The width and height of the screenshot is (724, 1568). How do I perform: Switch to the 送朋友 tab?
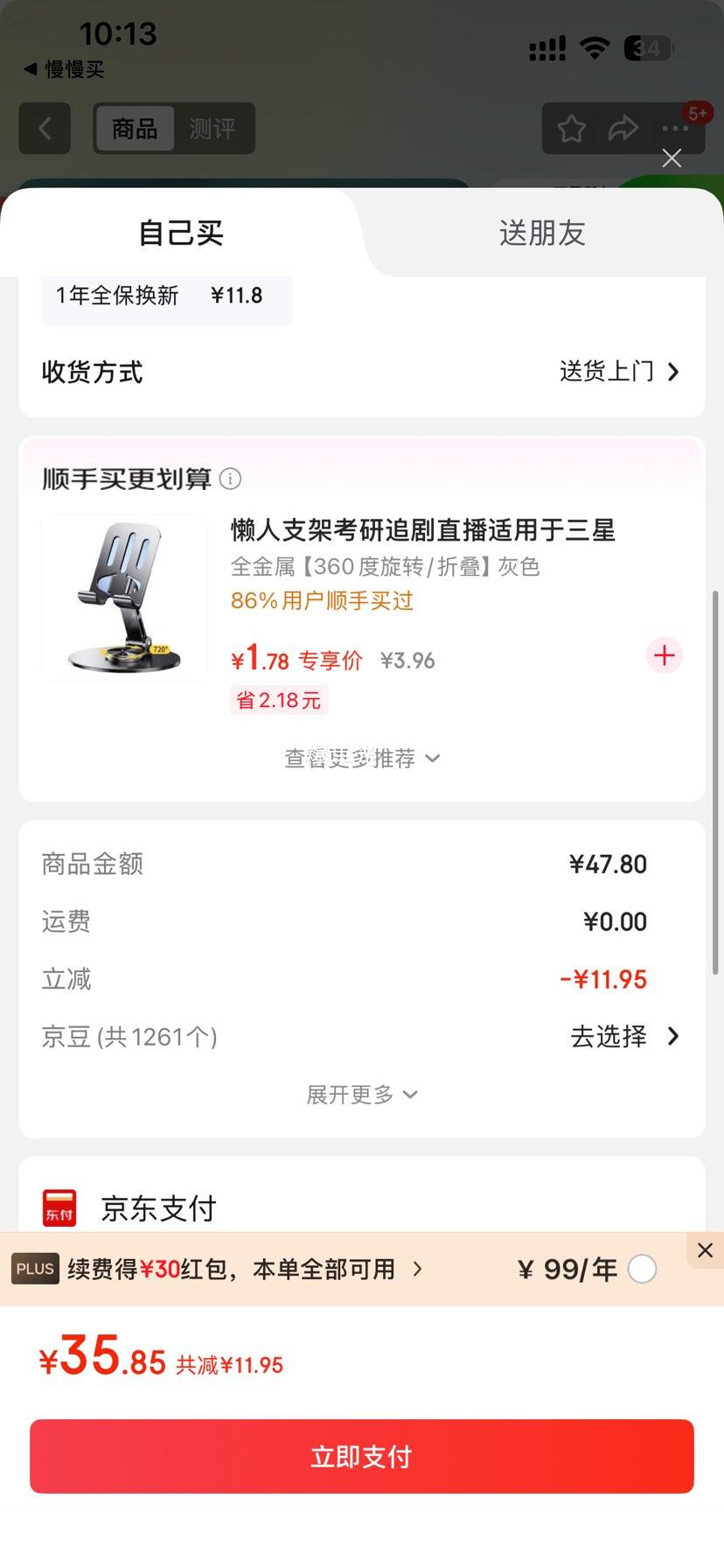pyautogui.click(x=541, y=234)
